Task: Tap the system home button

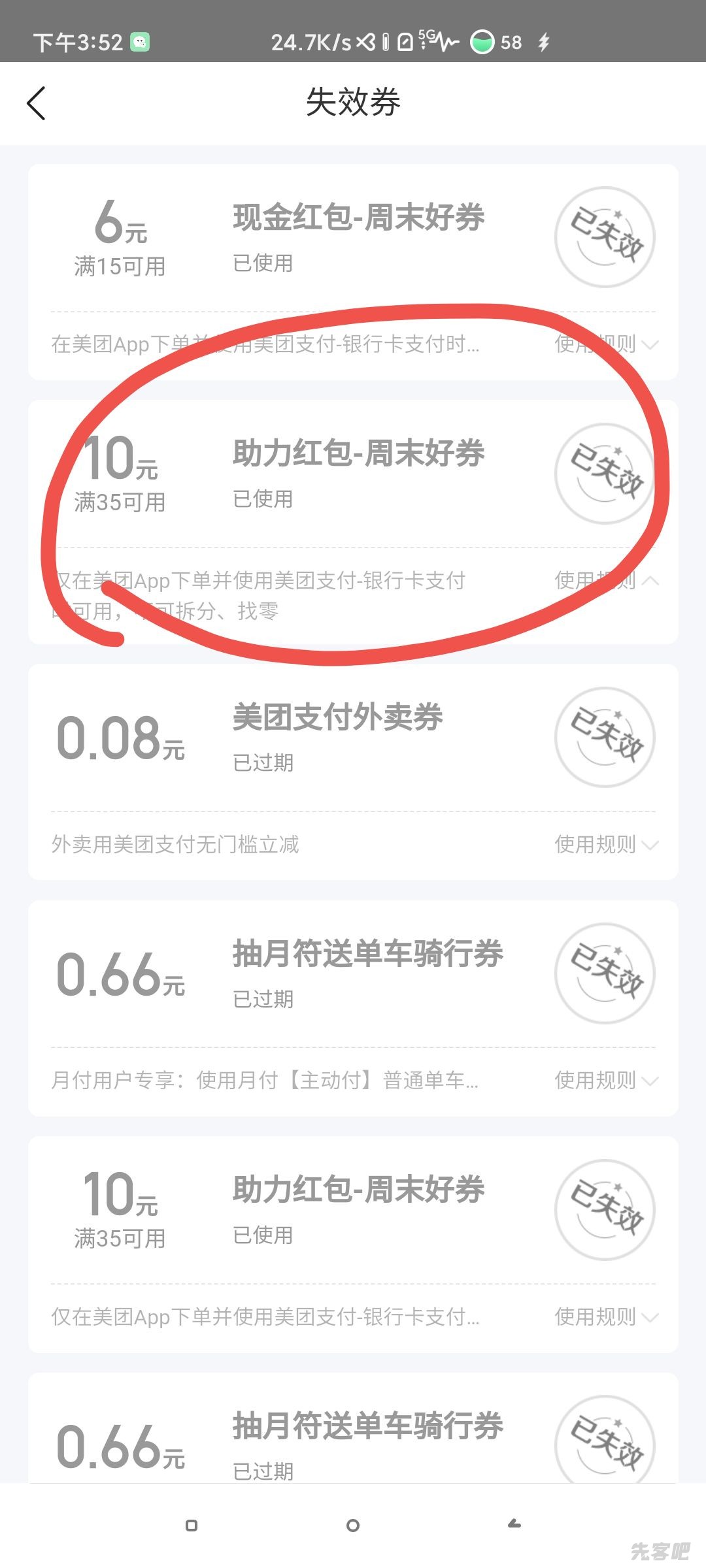Action: tap(353, 1526)
